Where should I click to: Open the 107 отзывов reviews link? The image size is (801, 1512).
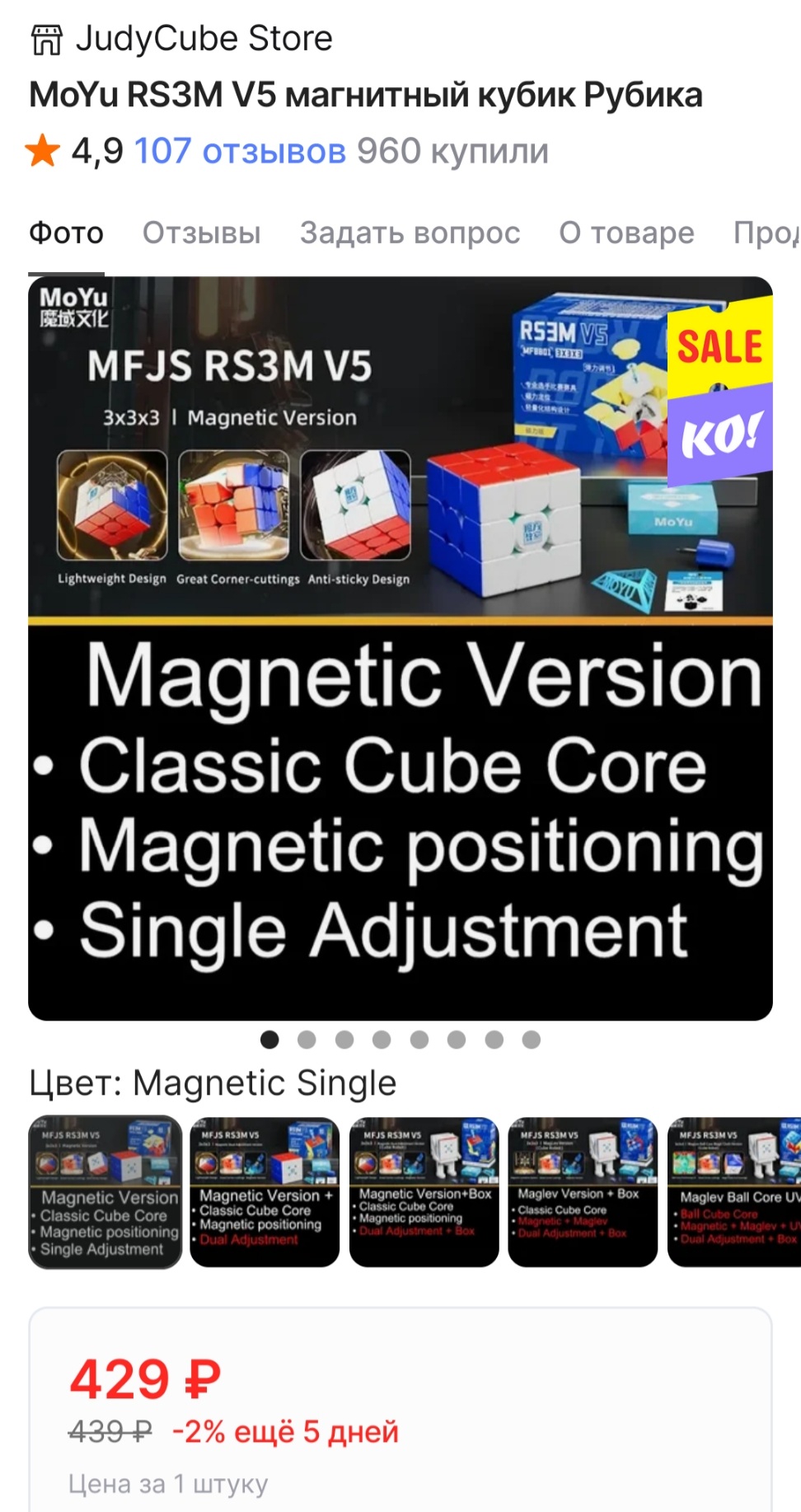[240, 152]
